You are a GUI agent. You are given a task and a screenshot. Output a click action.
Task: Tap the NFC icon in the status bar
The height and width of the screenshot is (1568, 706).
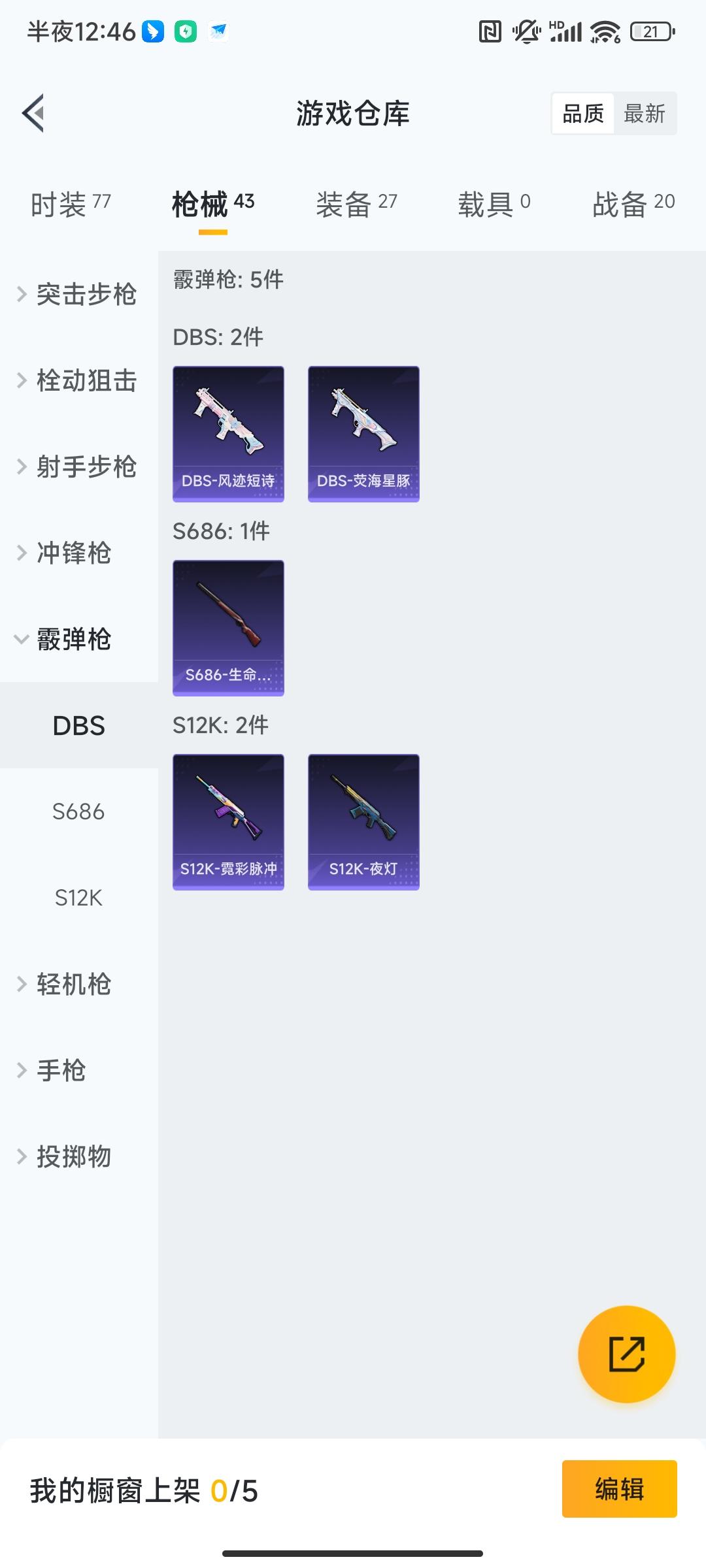[489, 31]
